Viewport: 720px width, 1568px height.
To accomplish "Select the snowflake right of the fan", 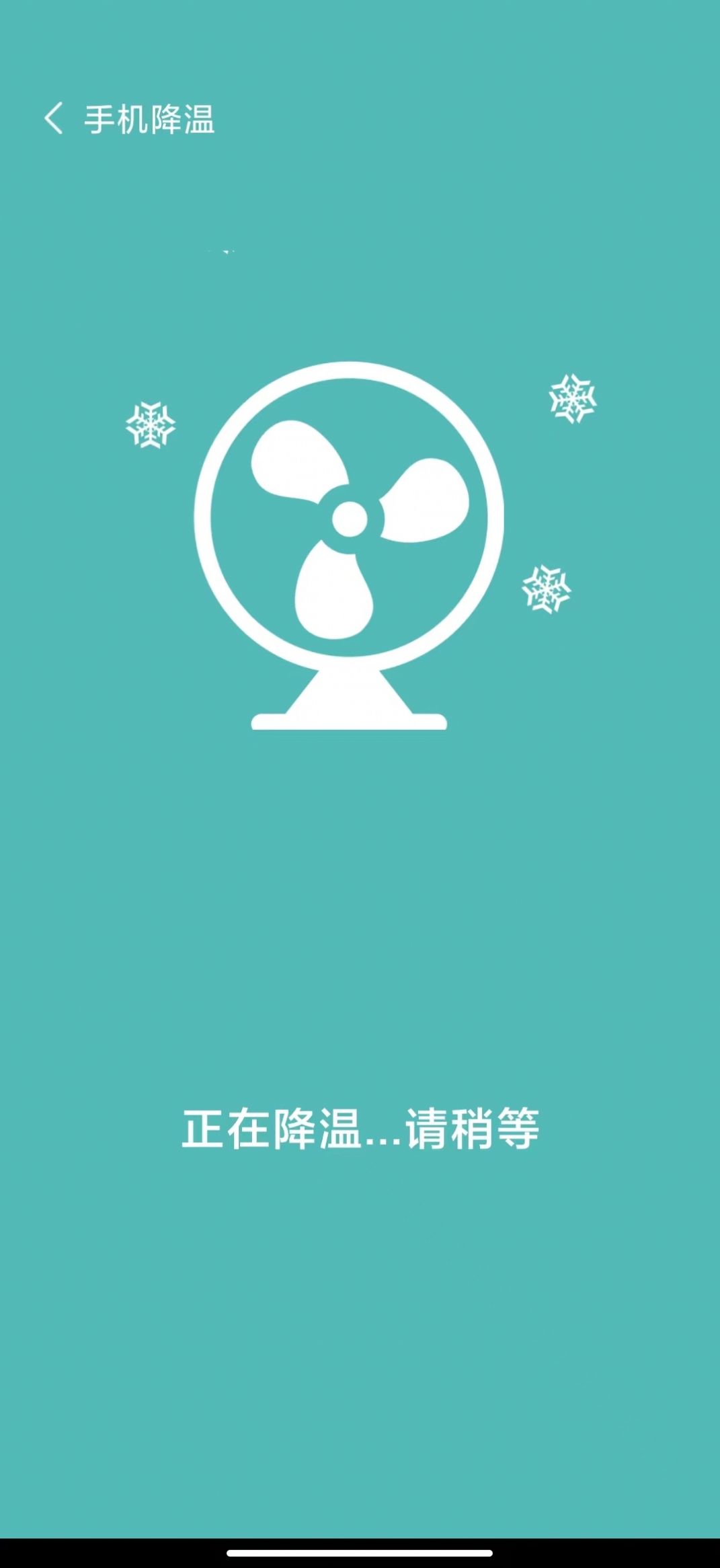I will [x=549, y=591].
